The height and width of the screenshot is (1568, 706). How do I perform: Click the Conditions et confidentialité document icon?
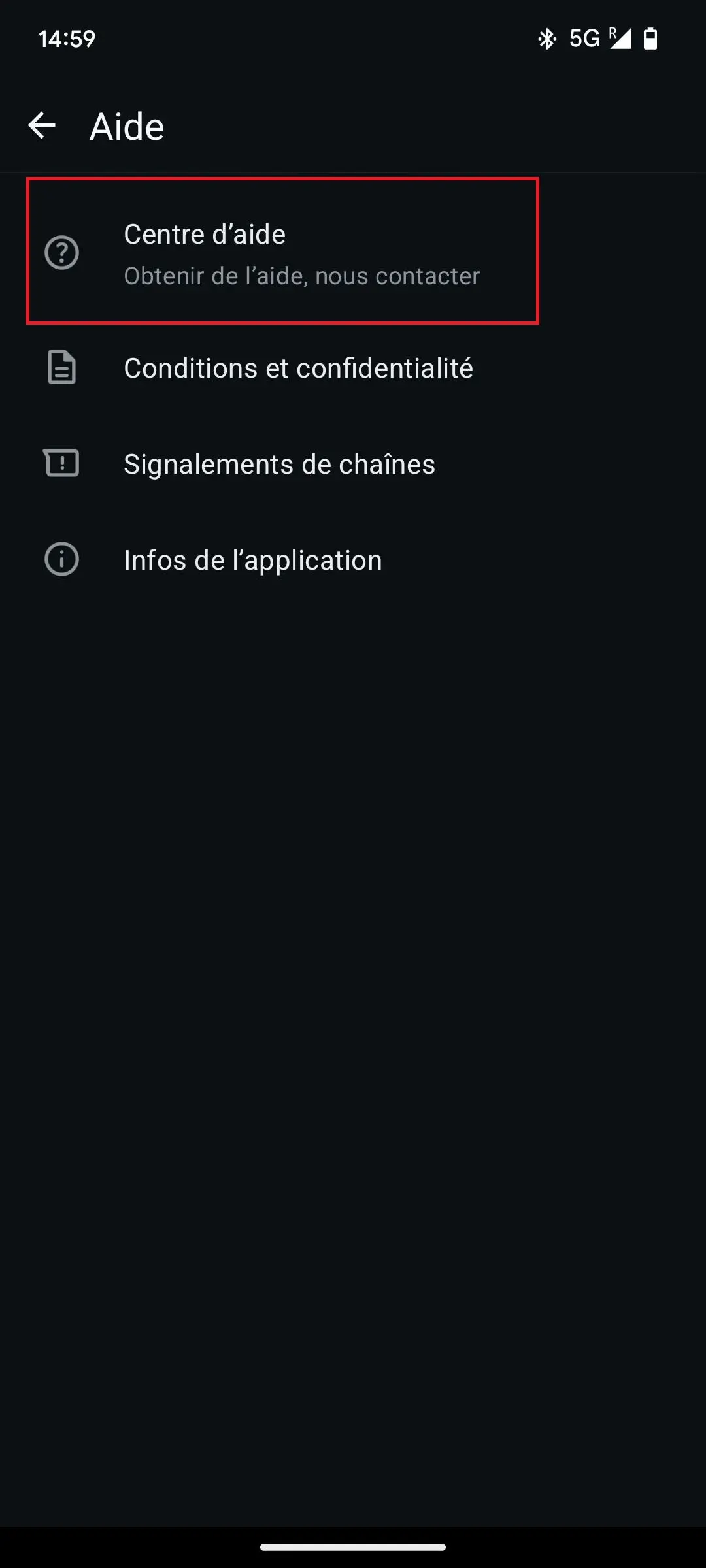coord(62,368)
